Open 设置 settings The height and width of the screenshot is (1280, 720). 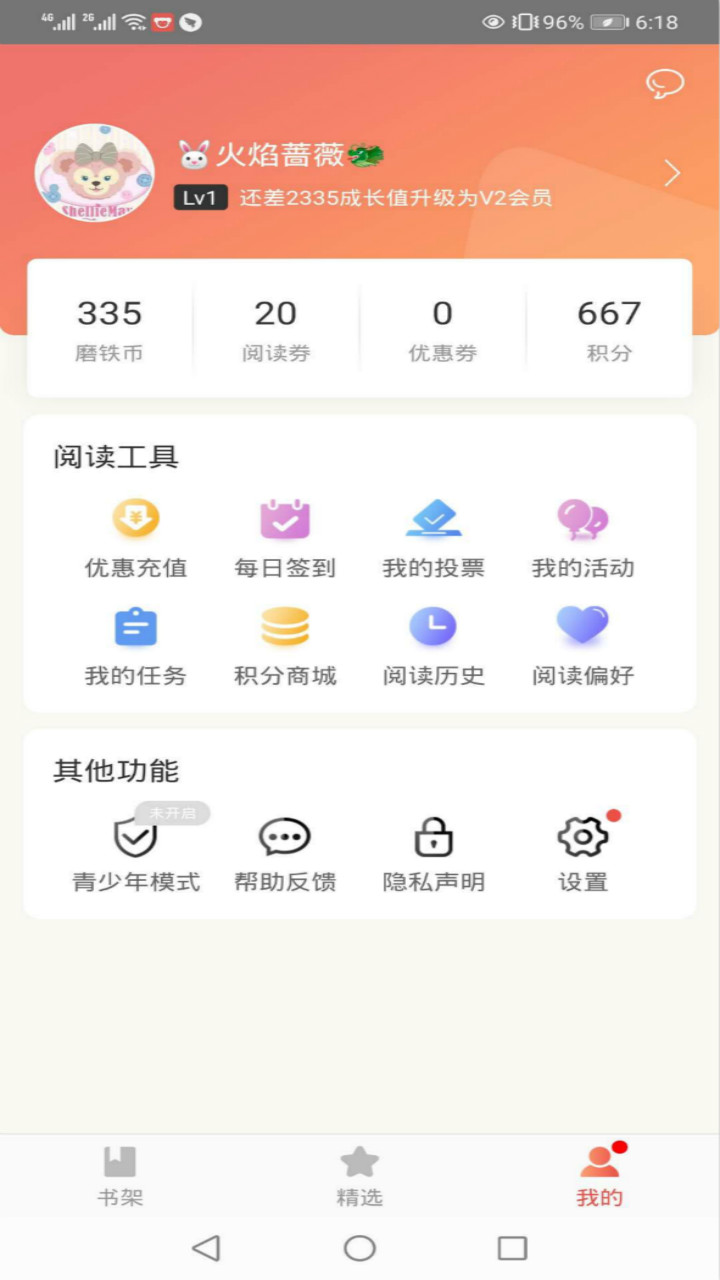click(583, 854)
